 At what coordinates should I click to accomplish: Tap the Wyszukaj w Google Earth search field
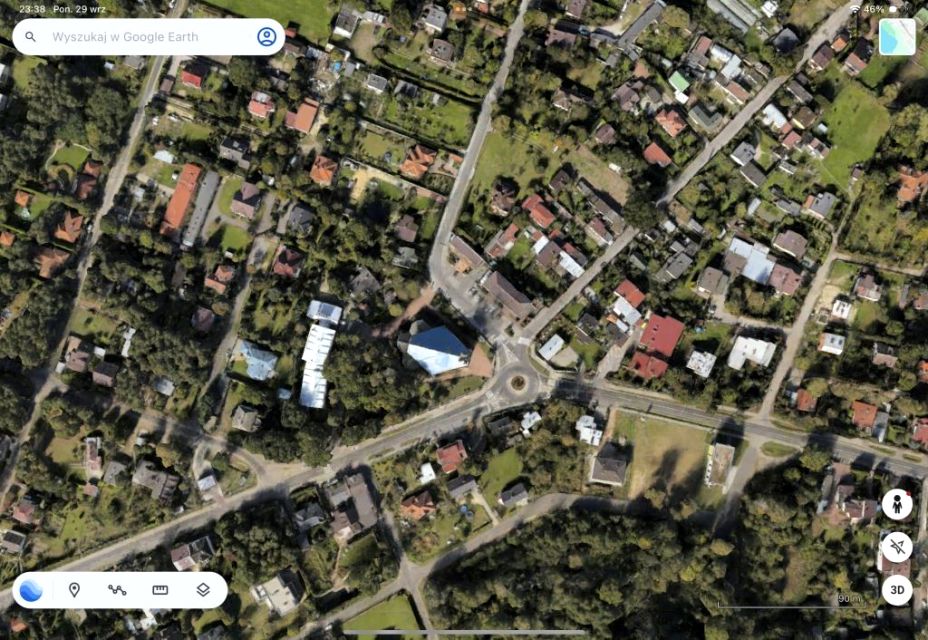pos(140,37)
